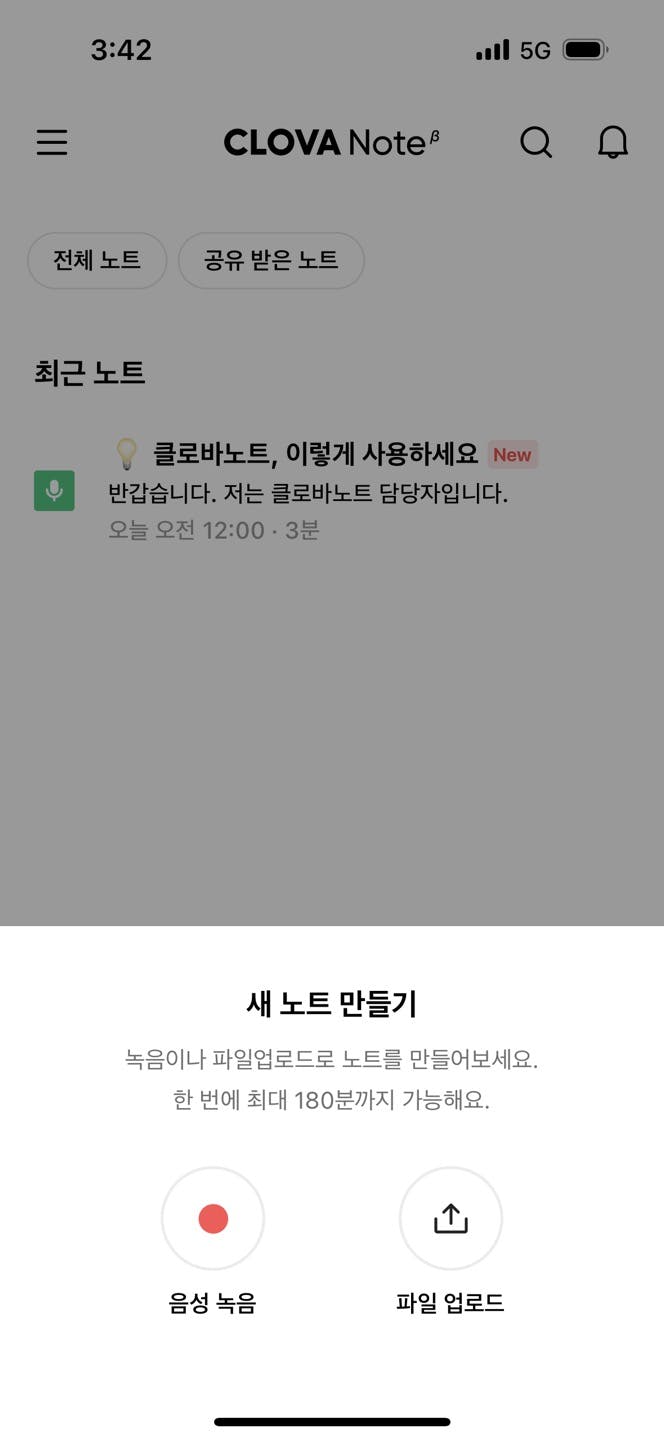Viewport: 664px width, 1440px height.
Task: Open the hamburger drawer menu
Action: (52, 143)
